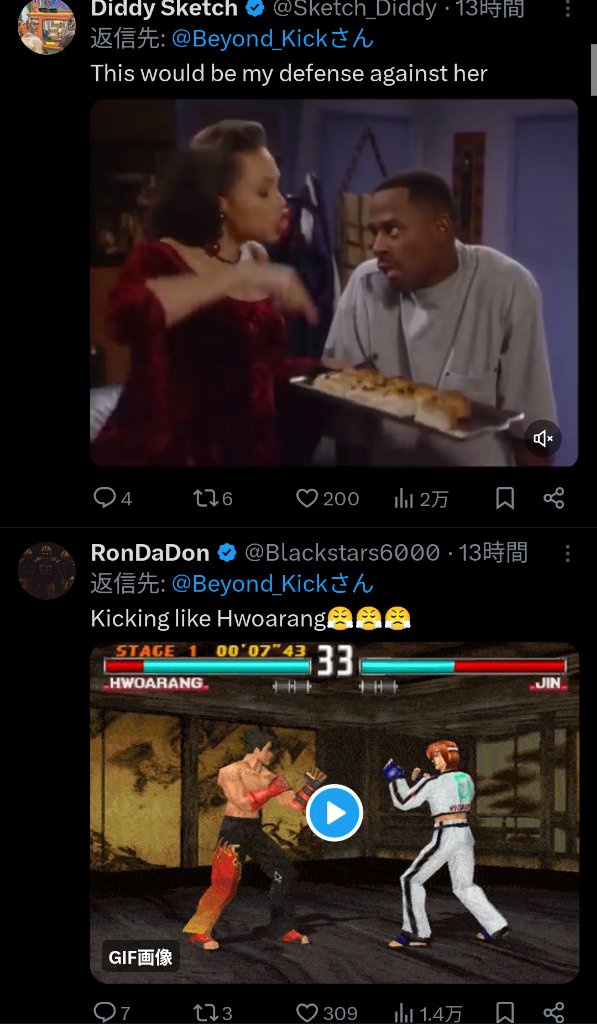Share RonDaDon's post

point(554,1012)
